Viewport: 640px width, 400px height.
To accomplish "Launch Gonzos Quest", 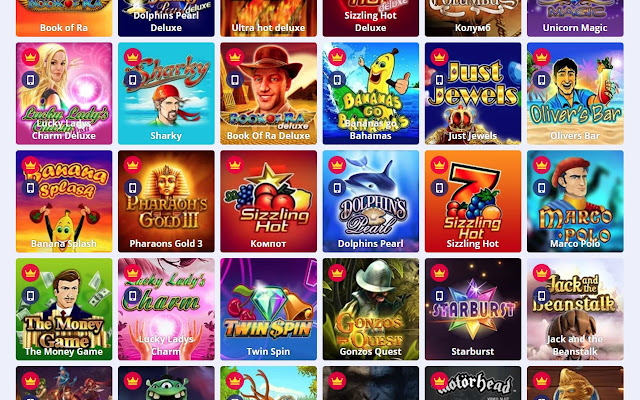I will coord(370,308).
